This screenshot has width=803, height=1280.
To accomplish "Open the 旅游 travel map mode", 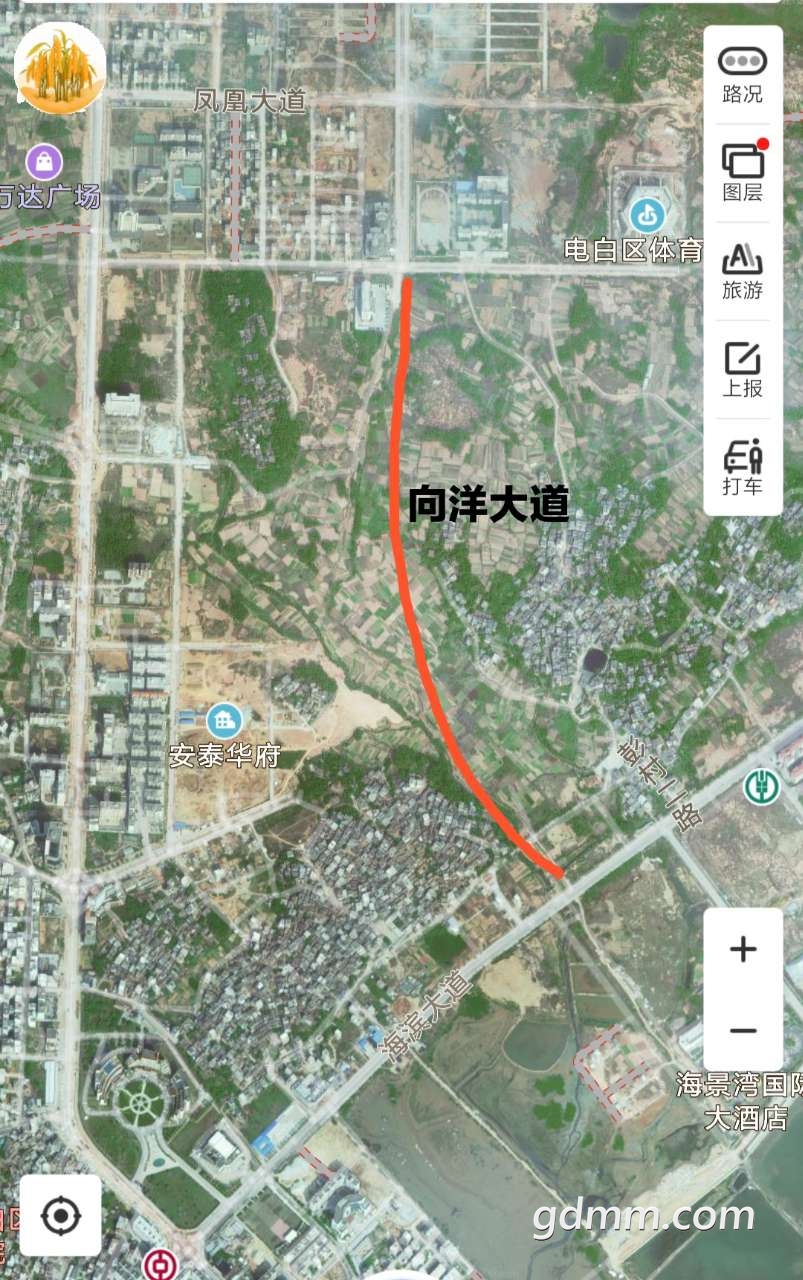I will 742,270.
